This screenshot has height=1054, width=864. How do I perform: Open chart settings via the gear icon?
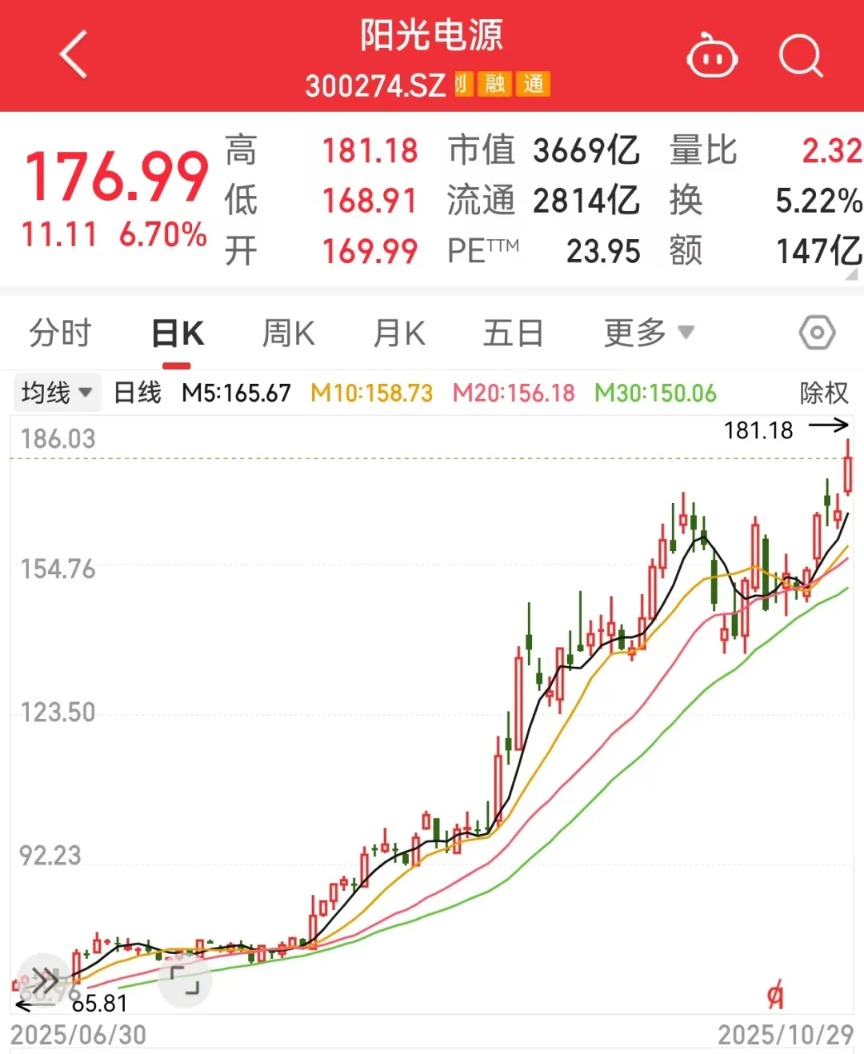point(816,333)
